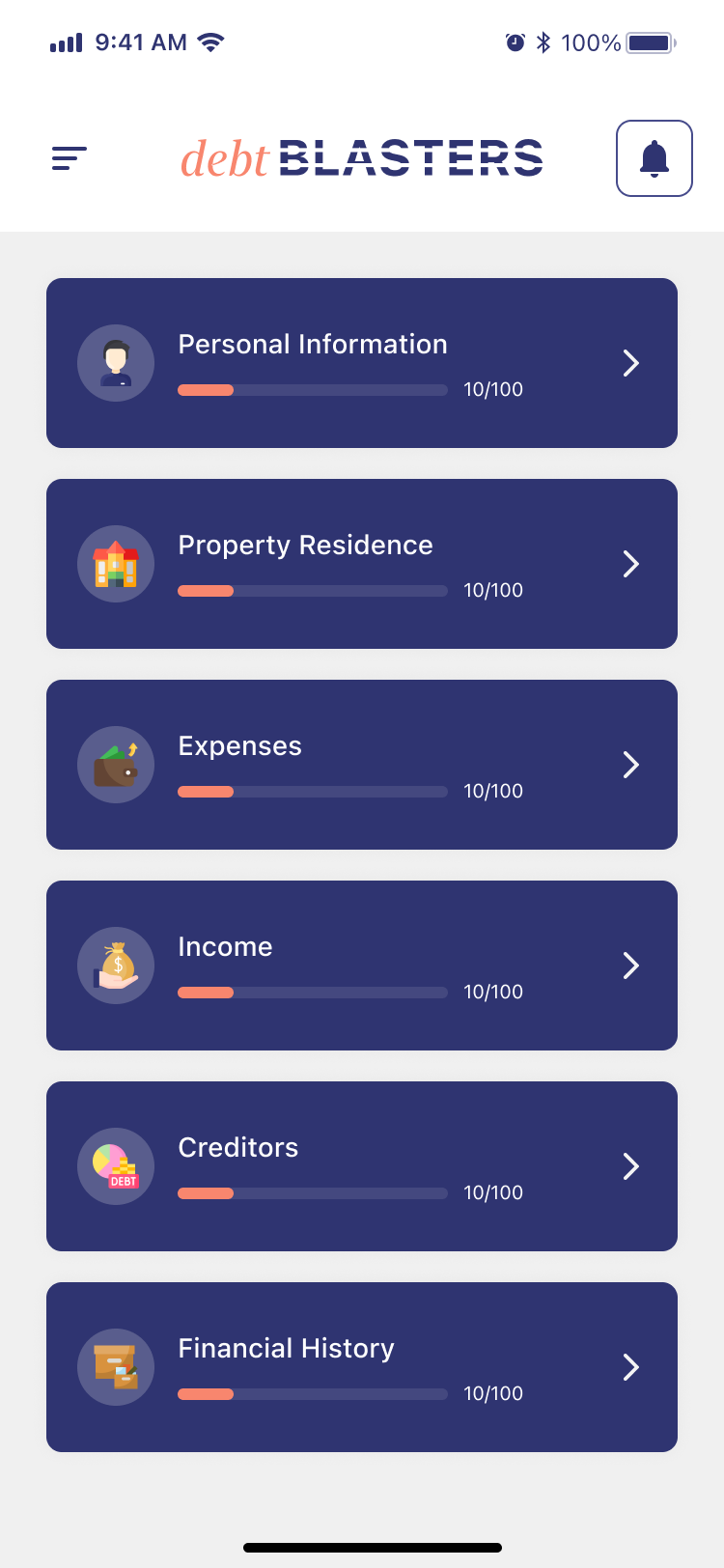Click the Income progress bar
The height and width of the screenshot is (1568, 724).
311,992
